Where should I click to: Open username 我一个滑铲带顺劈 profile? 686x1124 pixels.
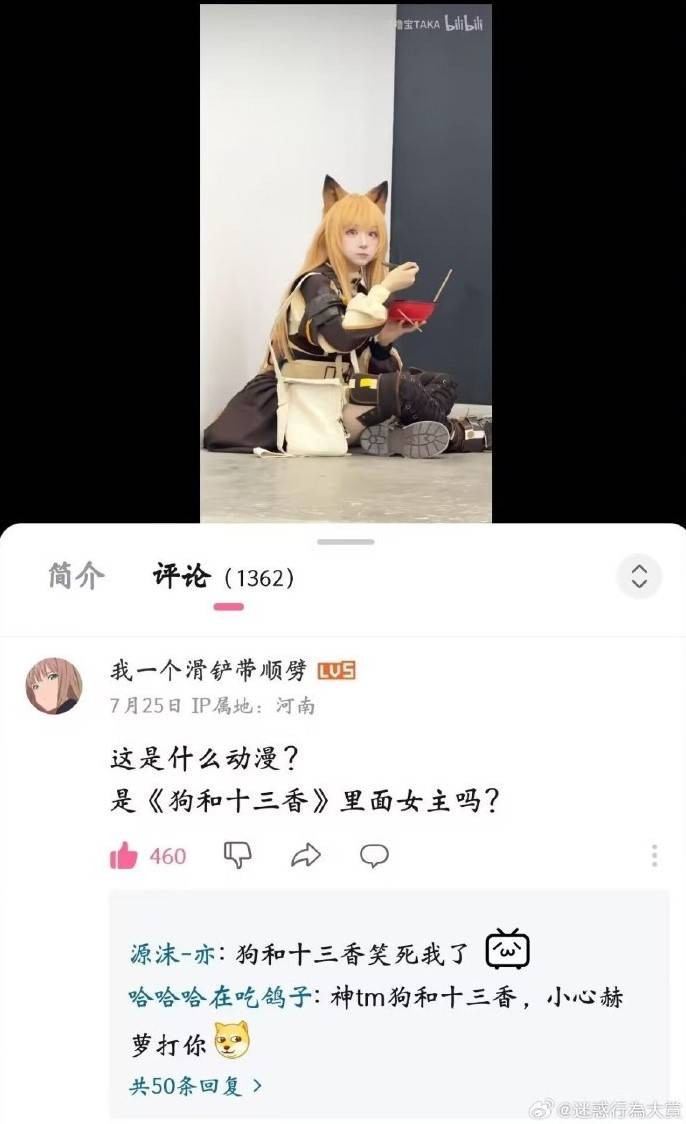click(208, 670)
